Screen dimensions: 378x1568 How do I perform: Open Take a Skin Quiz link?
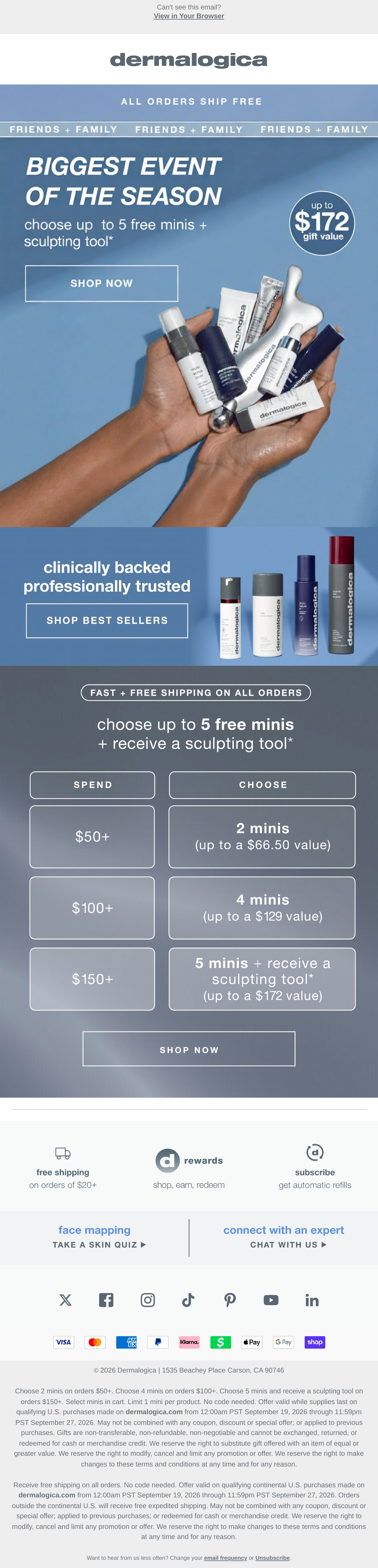(x=99, y=1244)
